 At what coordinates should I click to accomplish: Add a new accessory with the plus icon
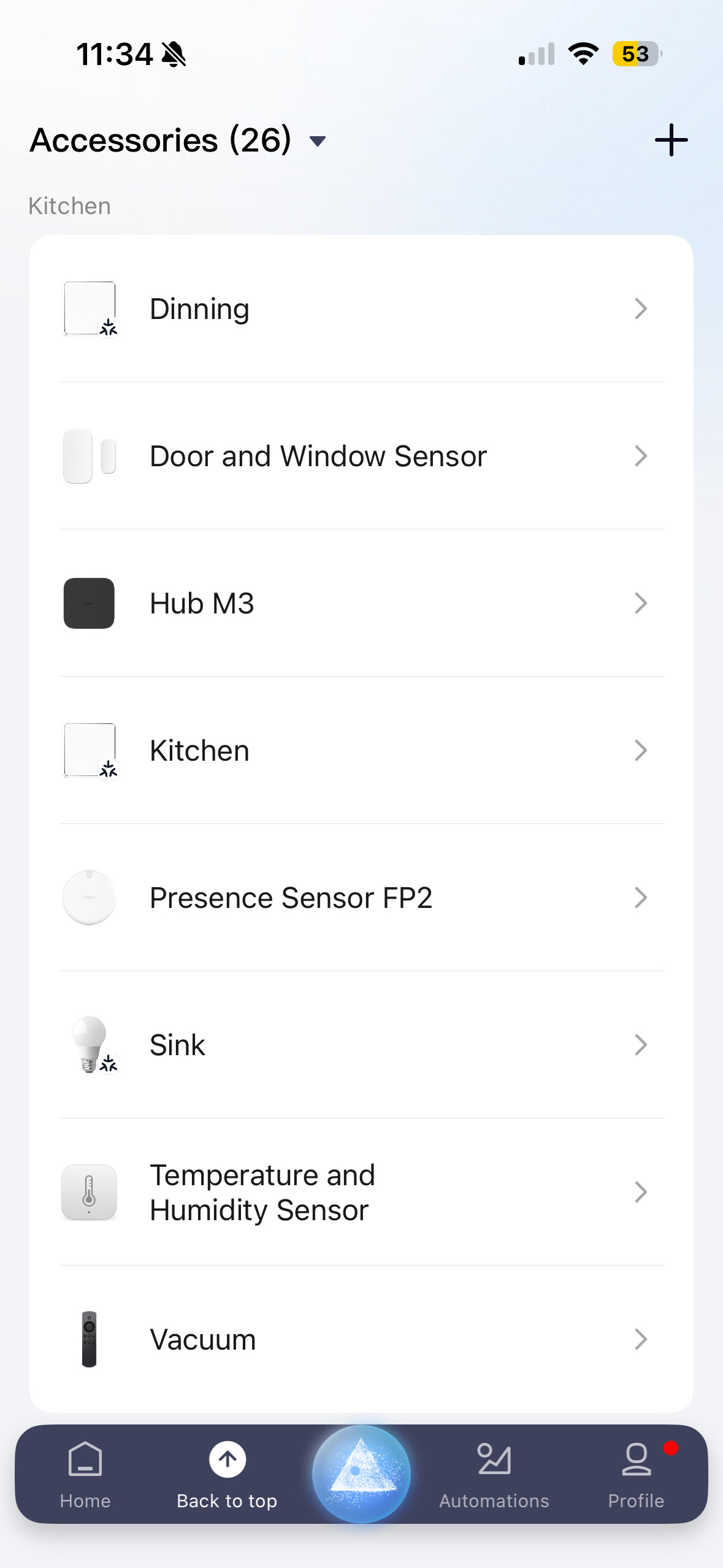pos(671,140)
